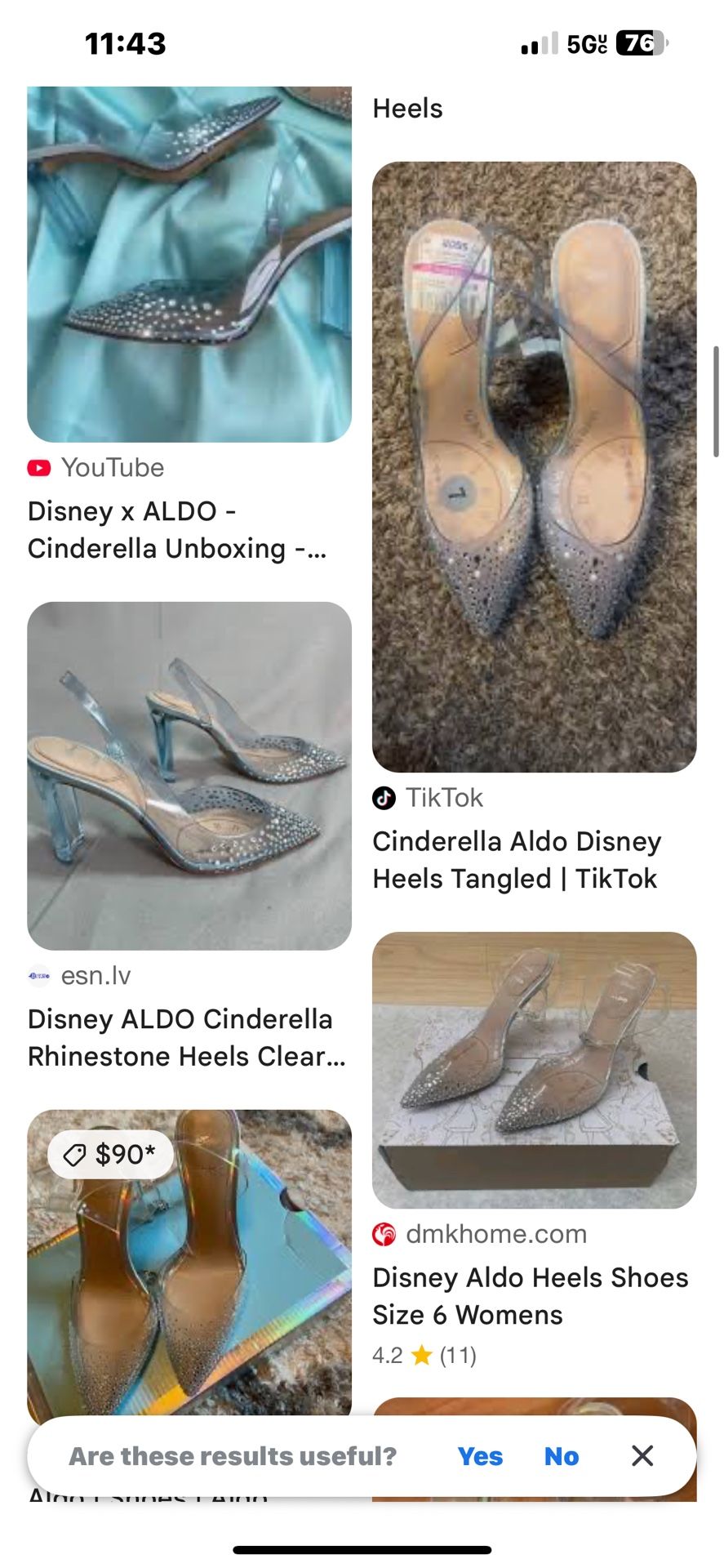
Task: Open Disney Aldo Heels Shoes Size 6 result
Action: click(x=530, y=1296)
